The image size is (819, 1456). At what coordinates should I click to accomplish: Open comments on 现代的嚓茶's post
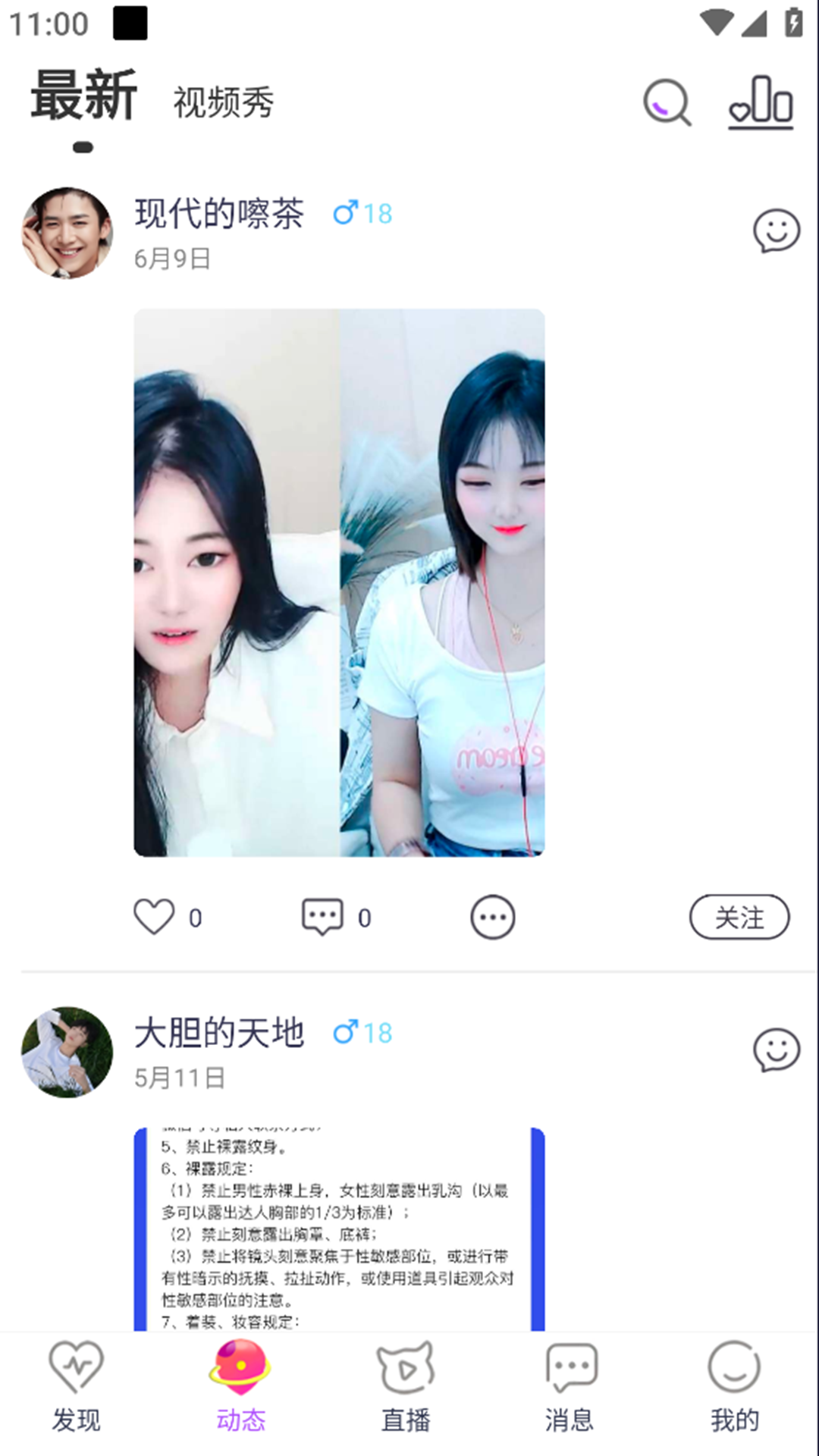coord(322,916)
